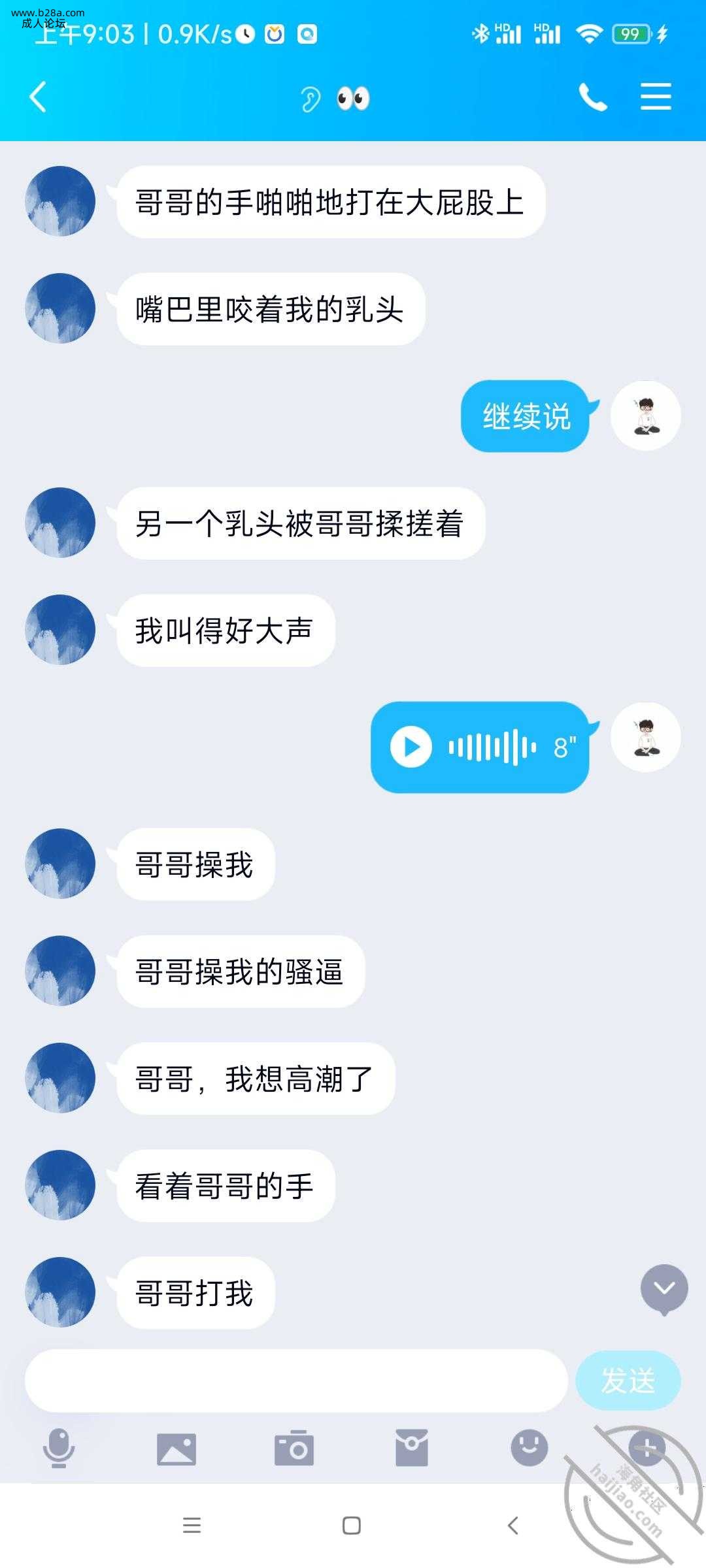Record a voice message with the microphone
Image resolution: width=706 pixels, height=1568 pixels.
(x=59, y=1448)
